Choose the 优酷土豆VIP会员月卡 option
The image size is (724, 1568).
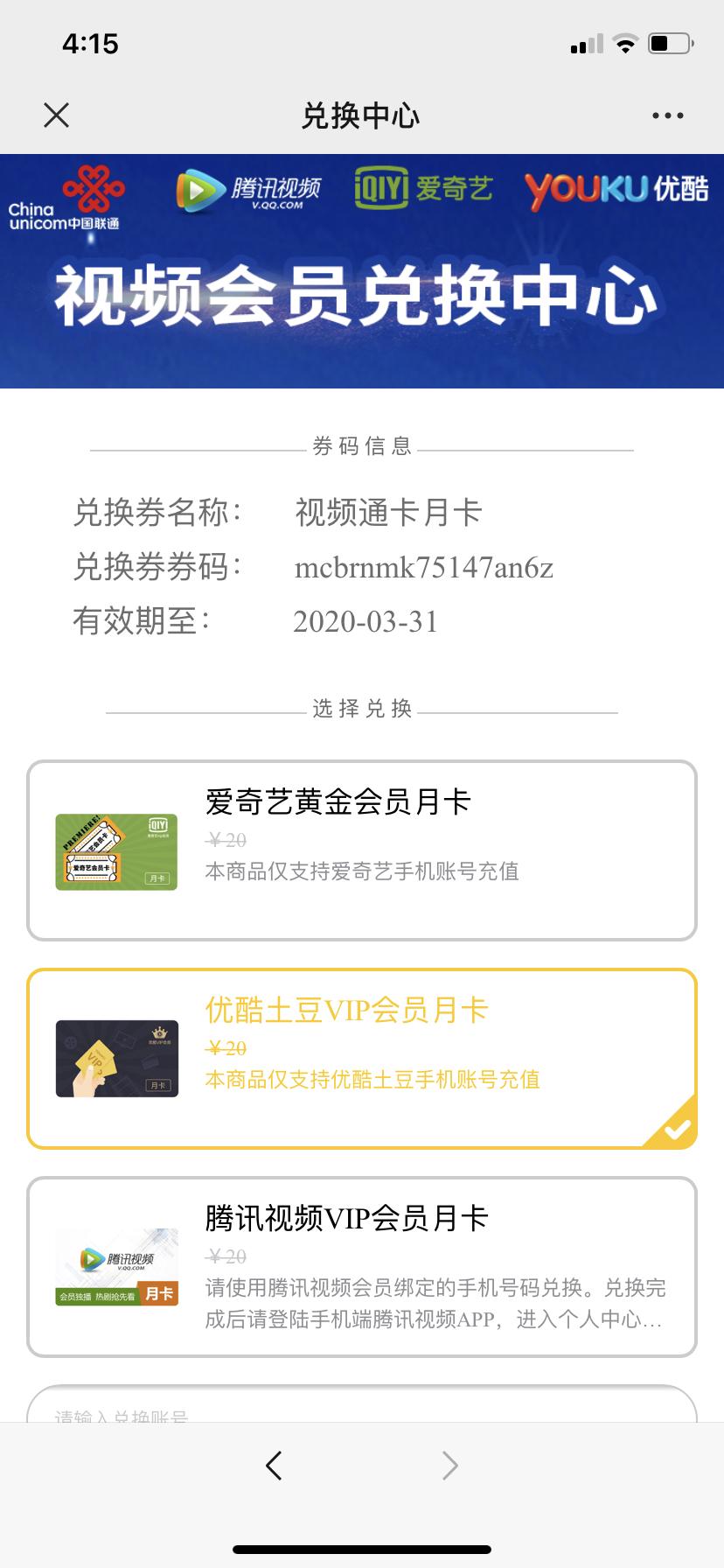[x=361, y=1058]
